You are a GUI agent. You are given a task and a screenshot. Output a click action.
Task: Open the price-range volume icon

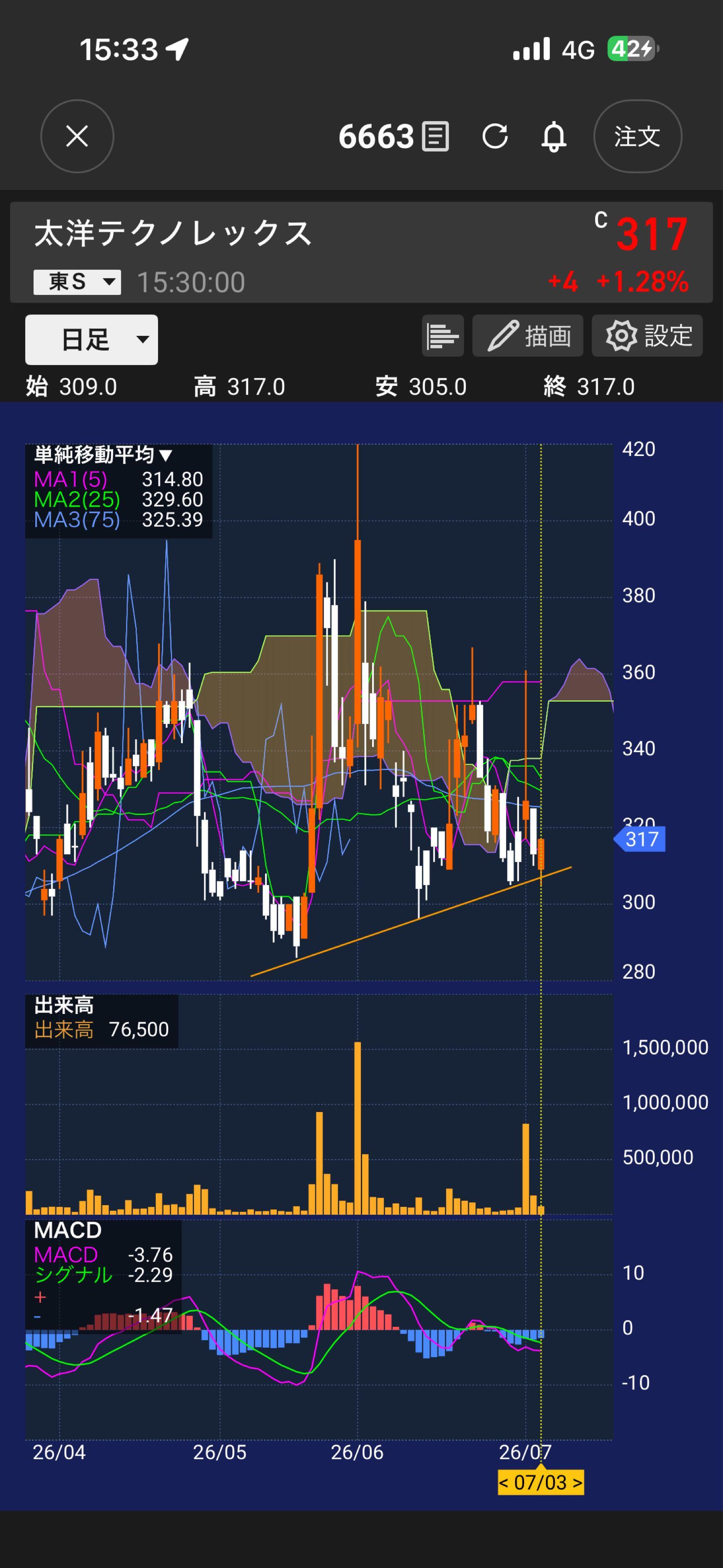(443, 335)
